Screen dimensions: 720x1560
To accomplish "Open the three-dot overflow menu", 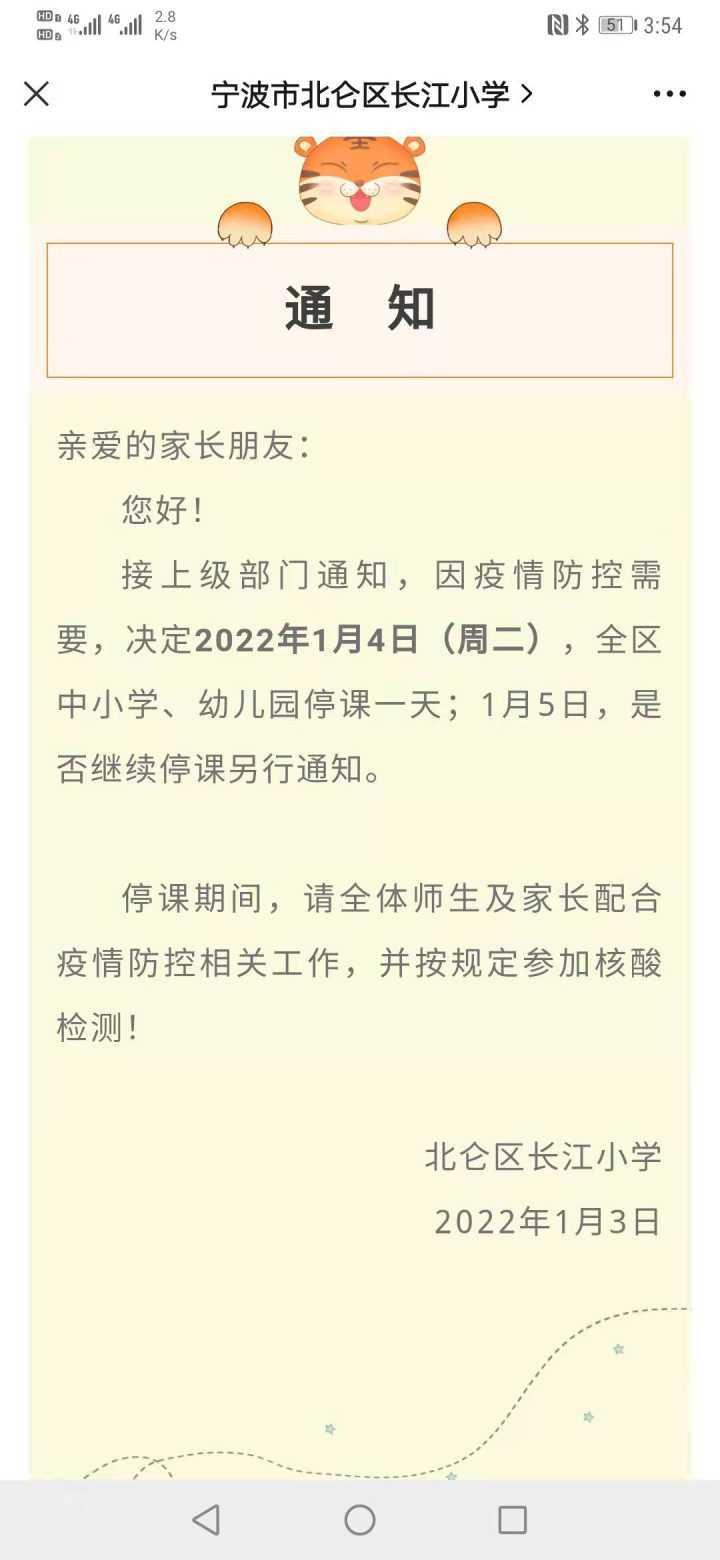I will point(669,94).
